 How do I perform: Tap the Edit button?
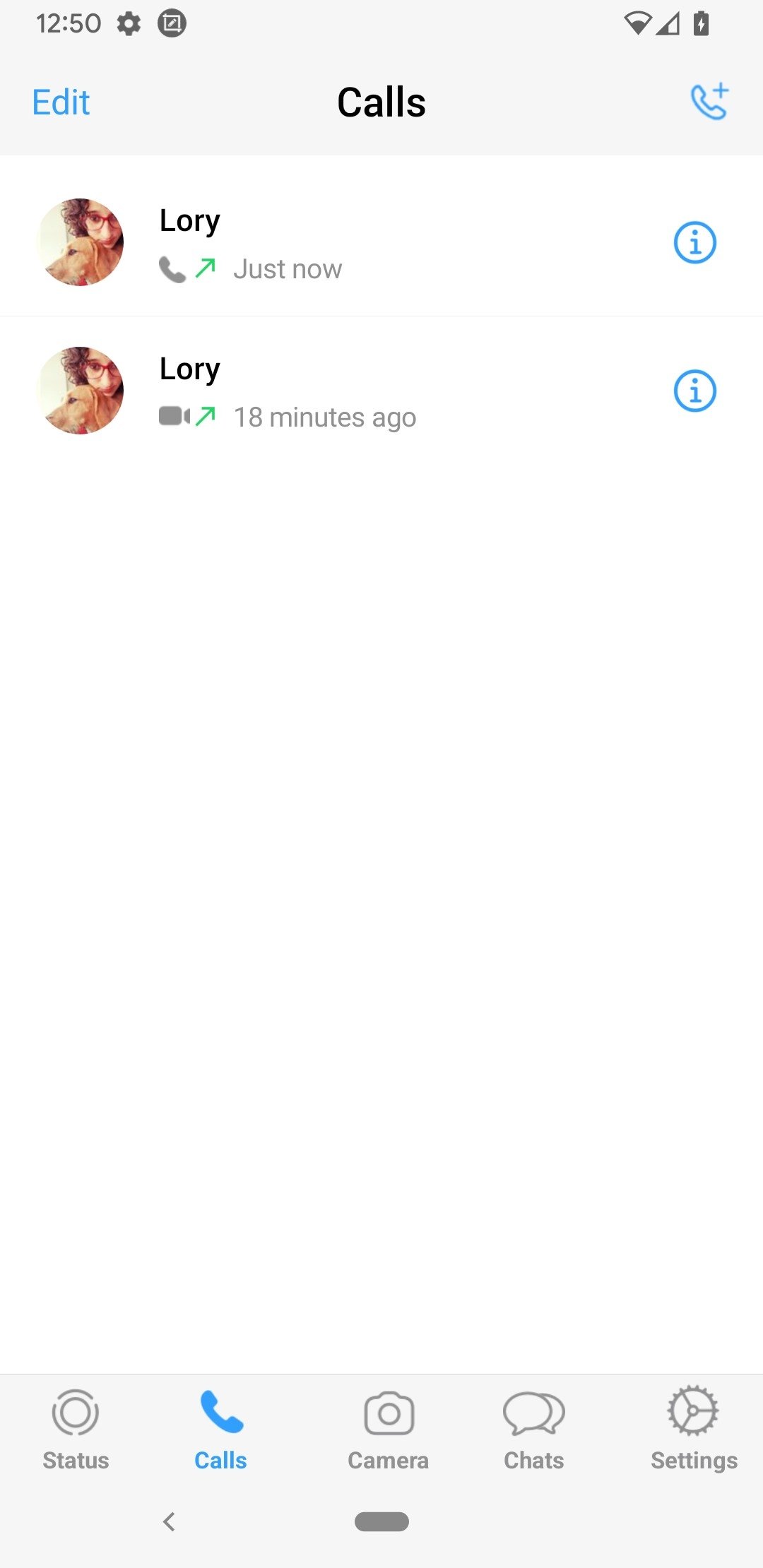tap(61, 102)
